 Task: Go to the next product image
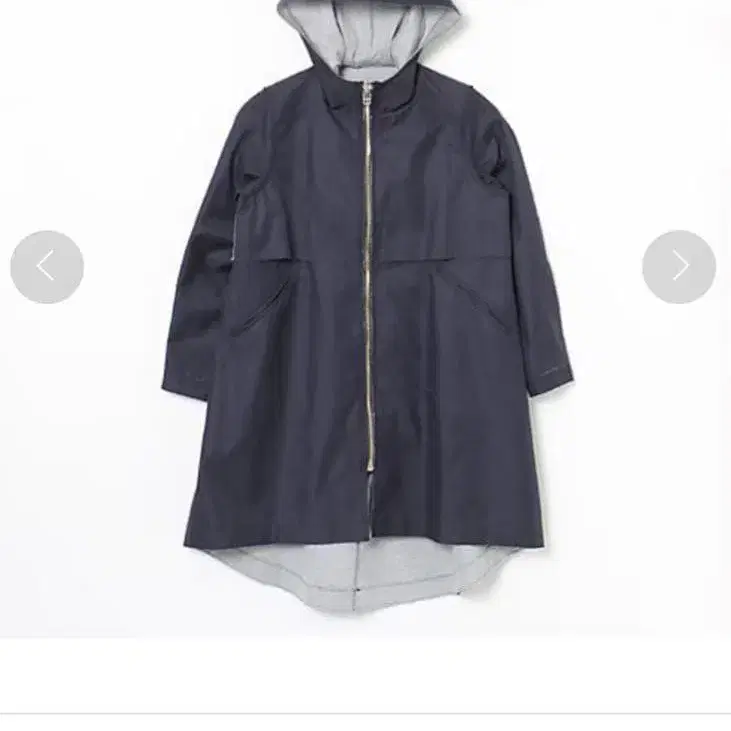pyautogui.click(x=679, y=267)
